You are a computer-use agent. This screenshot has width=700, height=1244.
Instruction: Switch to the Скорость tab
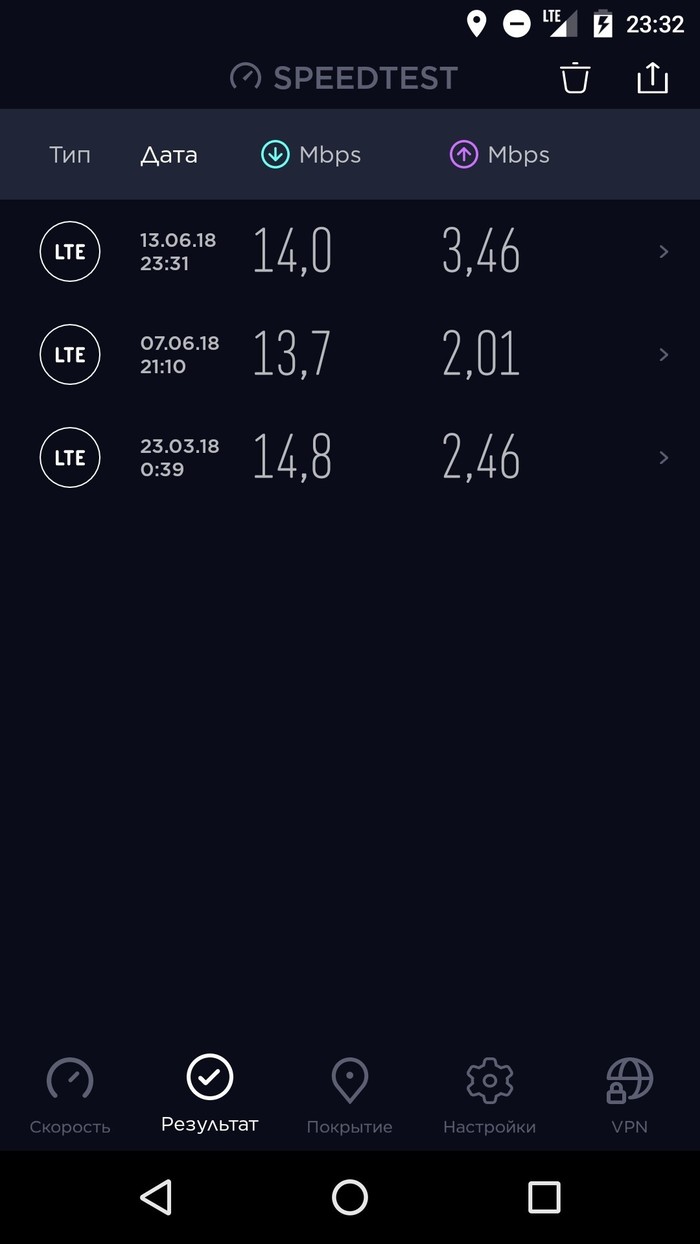coord(70,1095)
